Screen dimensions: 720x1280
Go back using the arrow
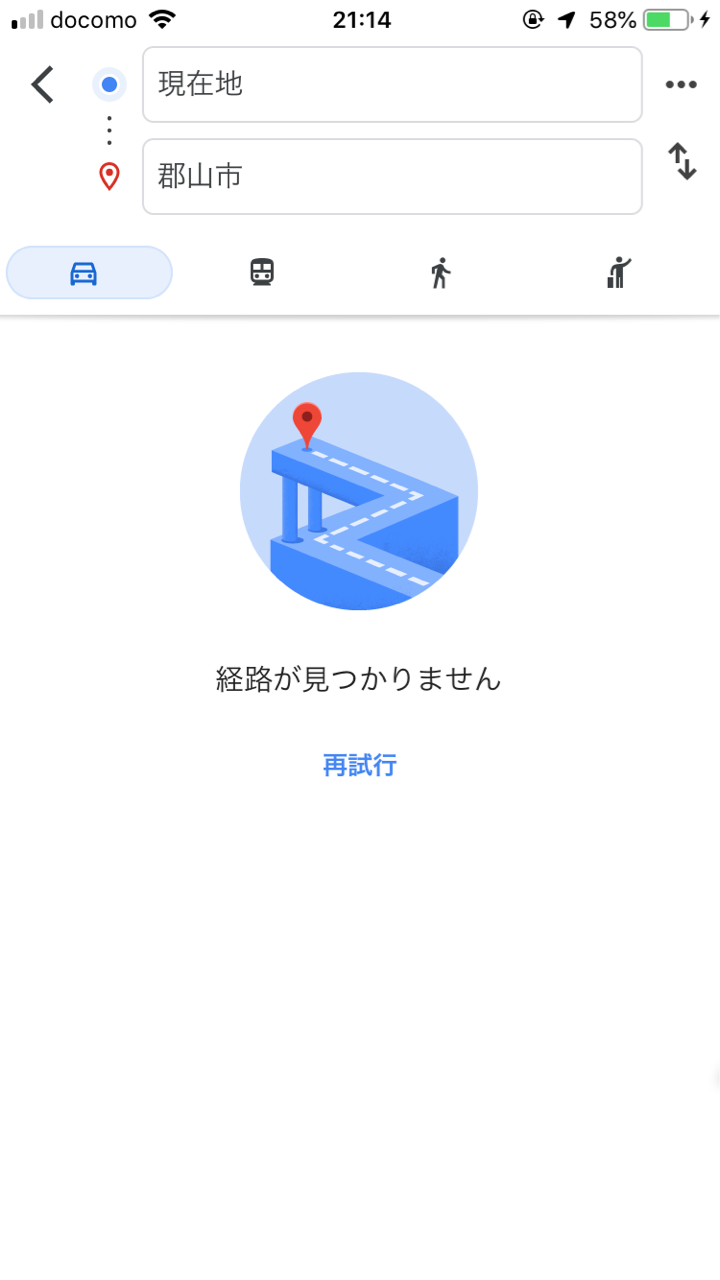(x=43, y=85)
